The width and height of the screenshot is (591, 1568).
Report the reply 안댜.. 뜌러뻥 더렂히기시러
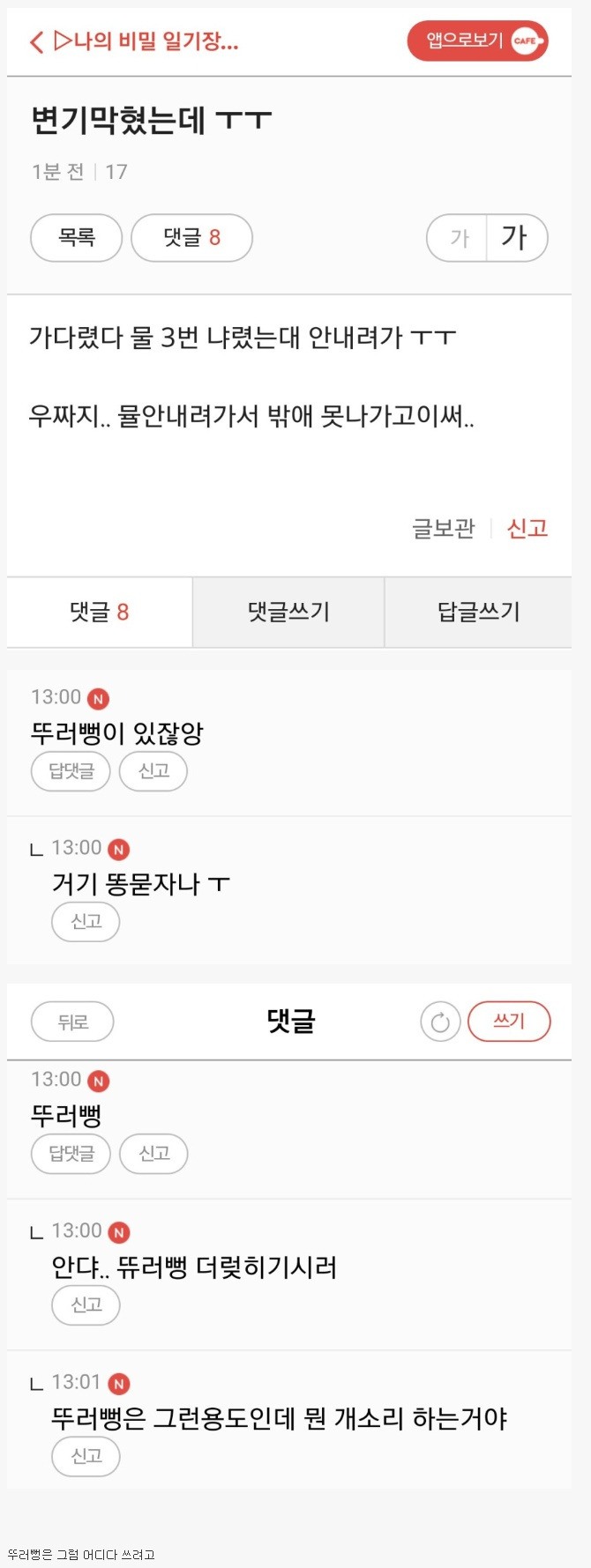coord(86,1304)
